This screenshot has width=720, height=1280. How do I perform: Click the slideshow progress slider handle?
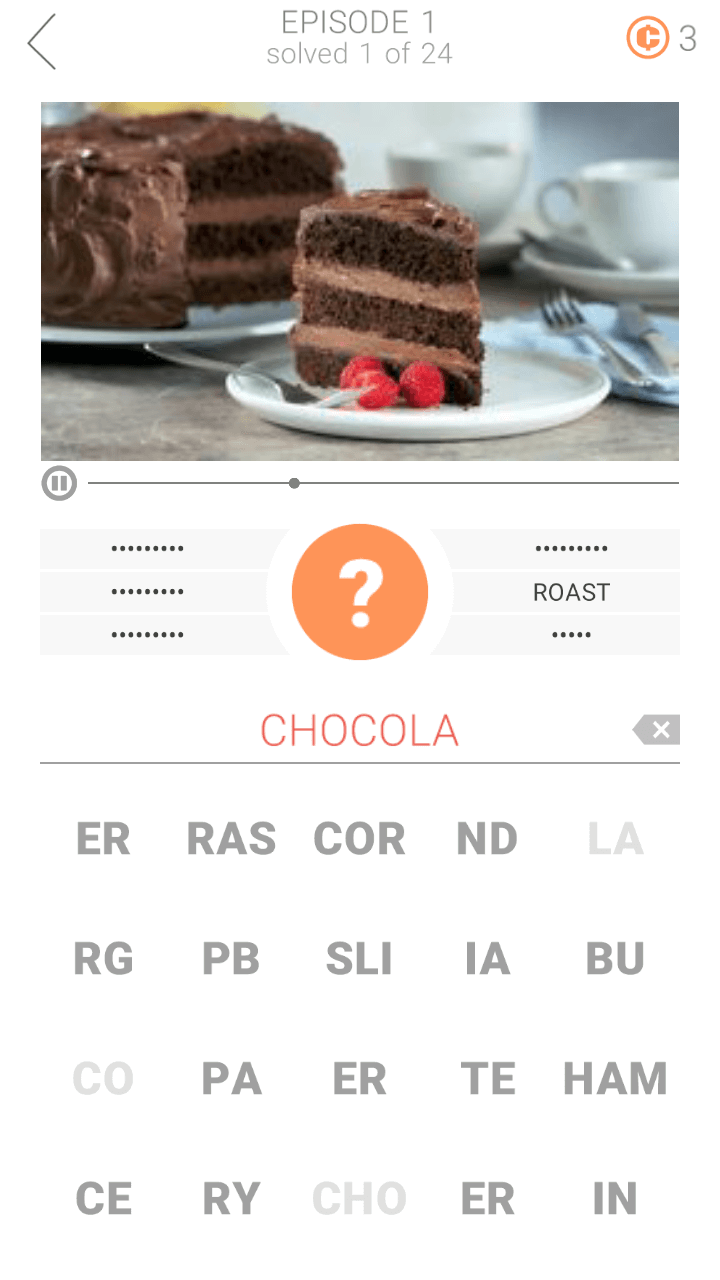294,483
